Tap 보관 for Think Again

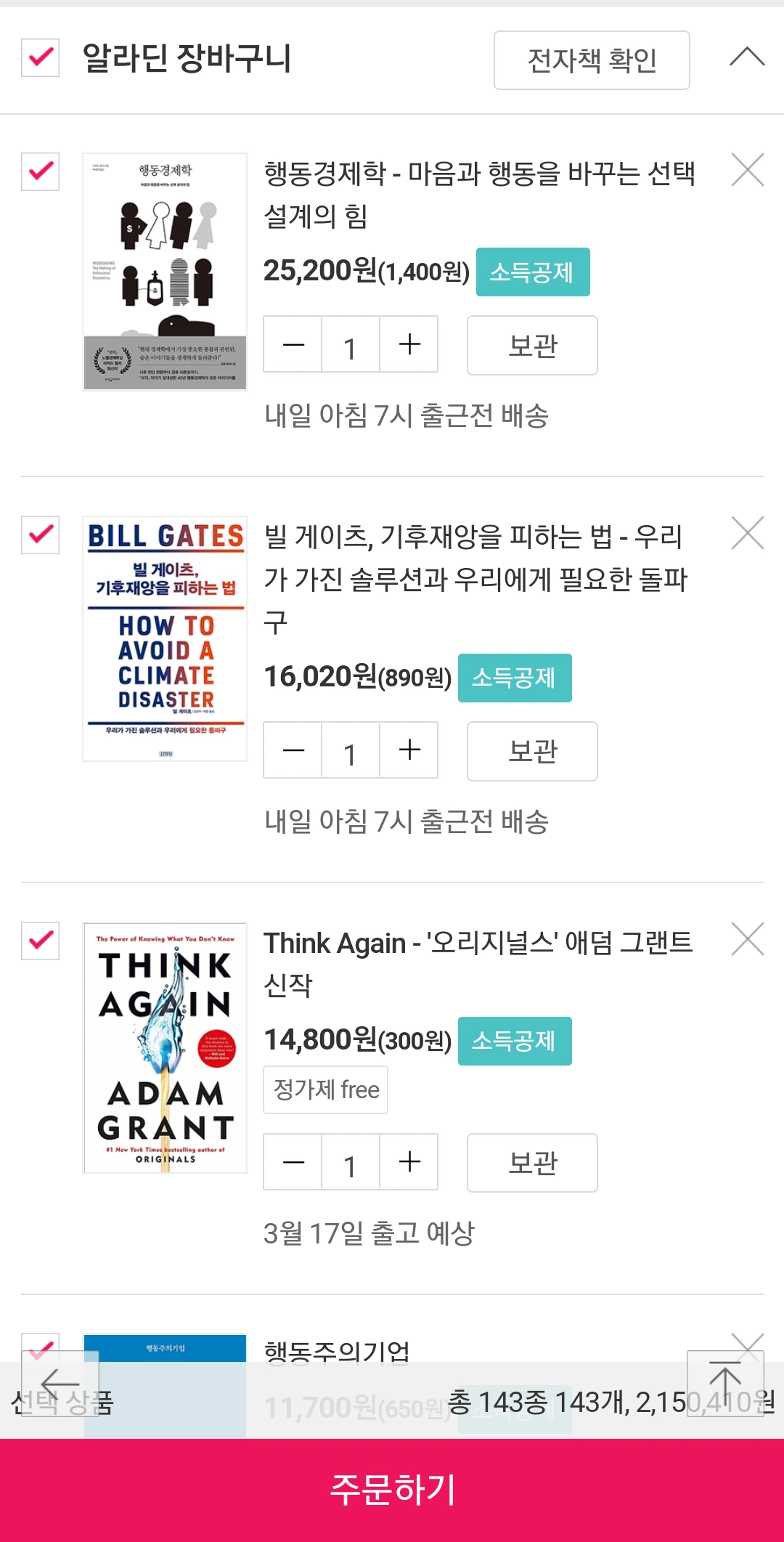coord(532,1163)
